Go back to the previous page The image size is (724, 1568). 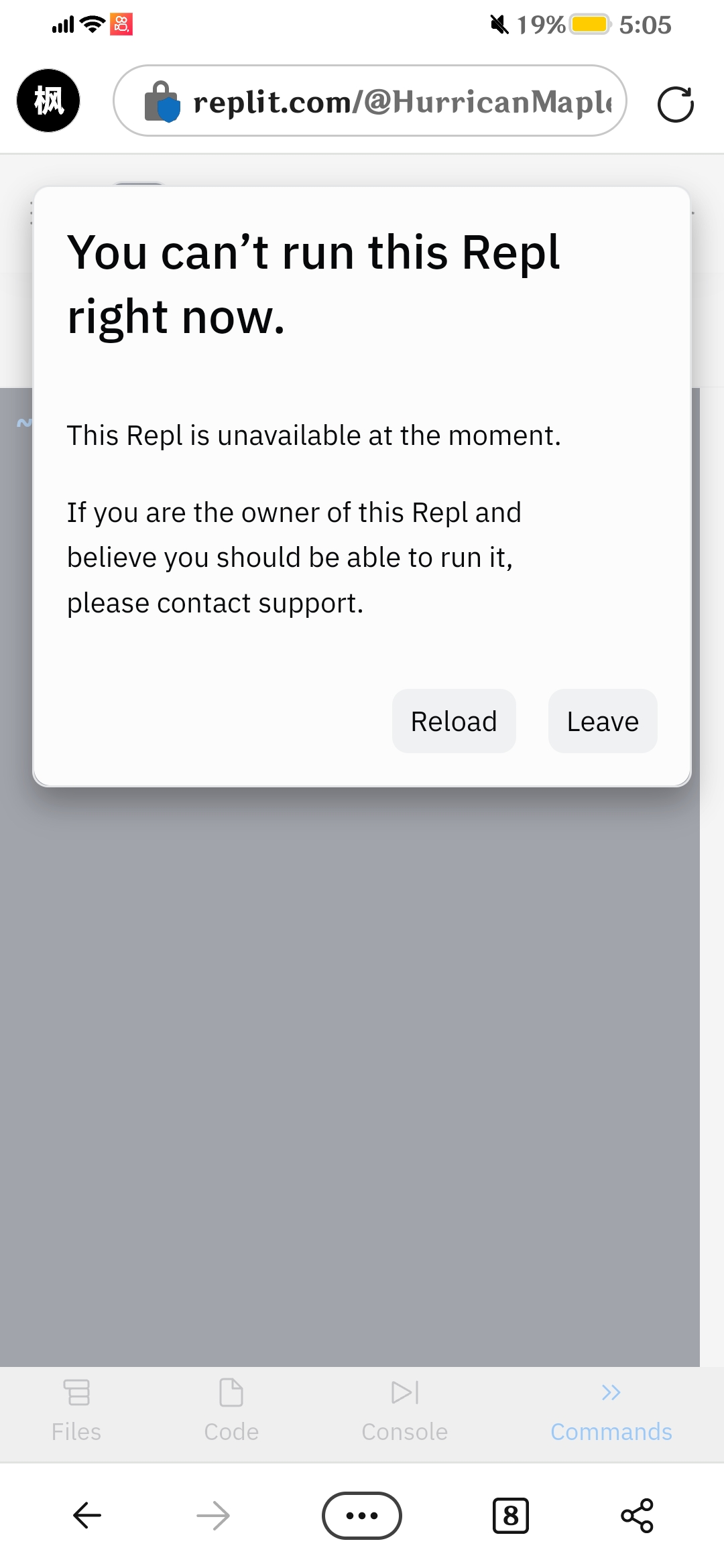click(87, 1515)
